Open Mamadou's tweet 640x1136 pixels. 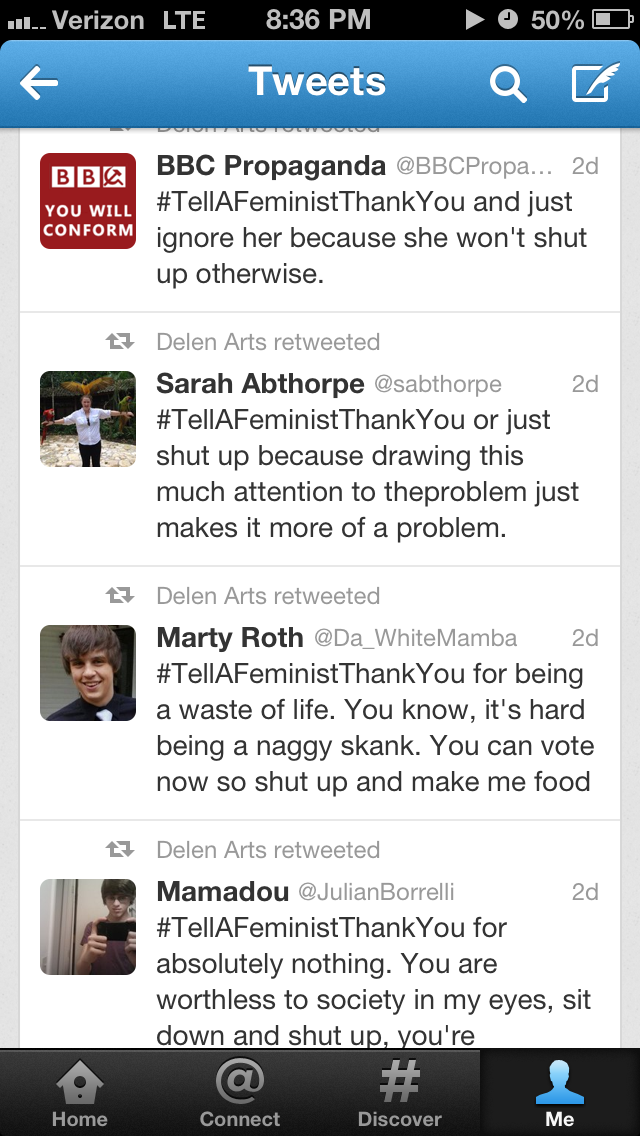point(375,982)
